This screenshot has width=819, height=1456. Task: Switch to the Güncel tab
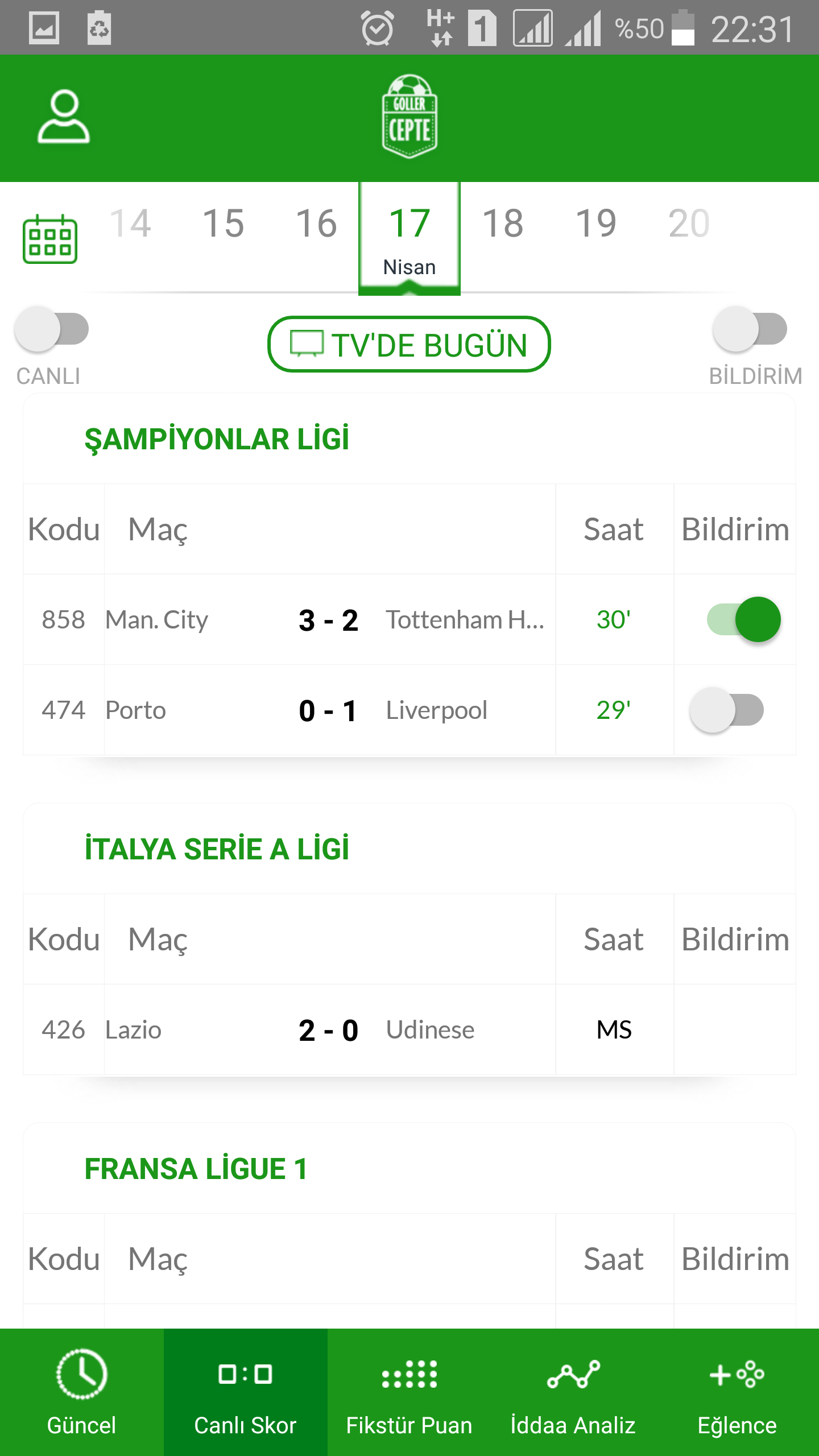pyautogui.click(x=82, y=1392)
